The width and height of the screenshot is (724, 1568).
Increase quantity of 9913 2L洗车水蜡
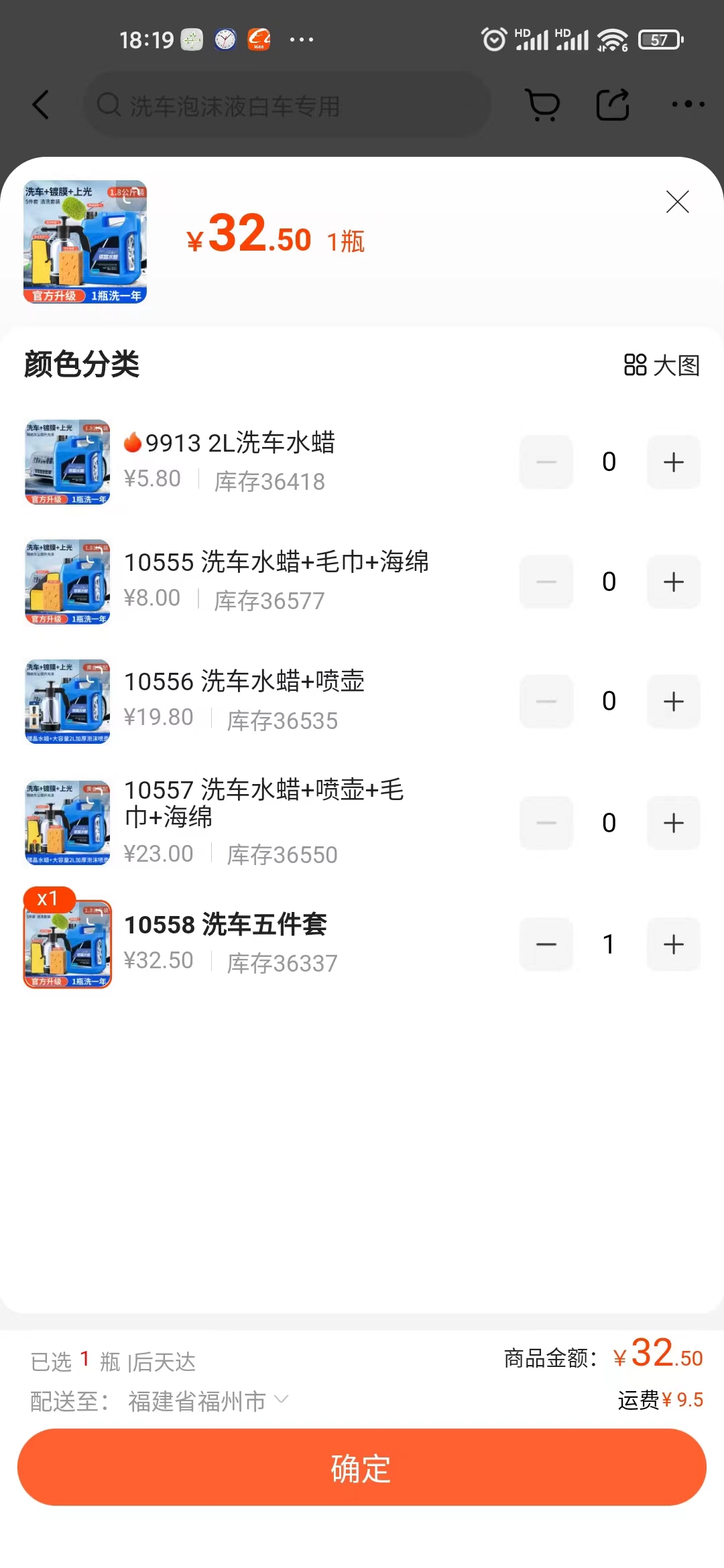pyautogui.click(x=673, y=462)
